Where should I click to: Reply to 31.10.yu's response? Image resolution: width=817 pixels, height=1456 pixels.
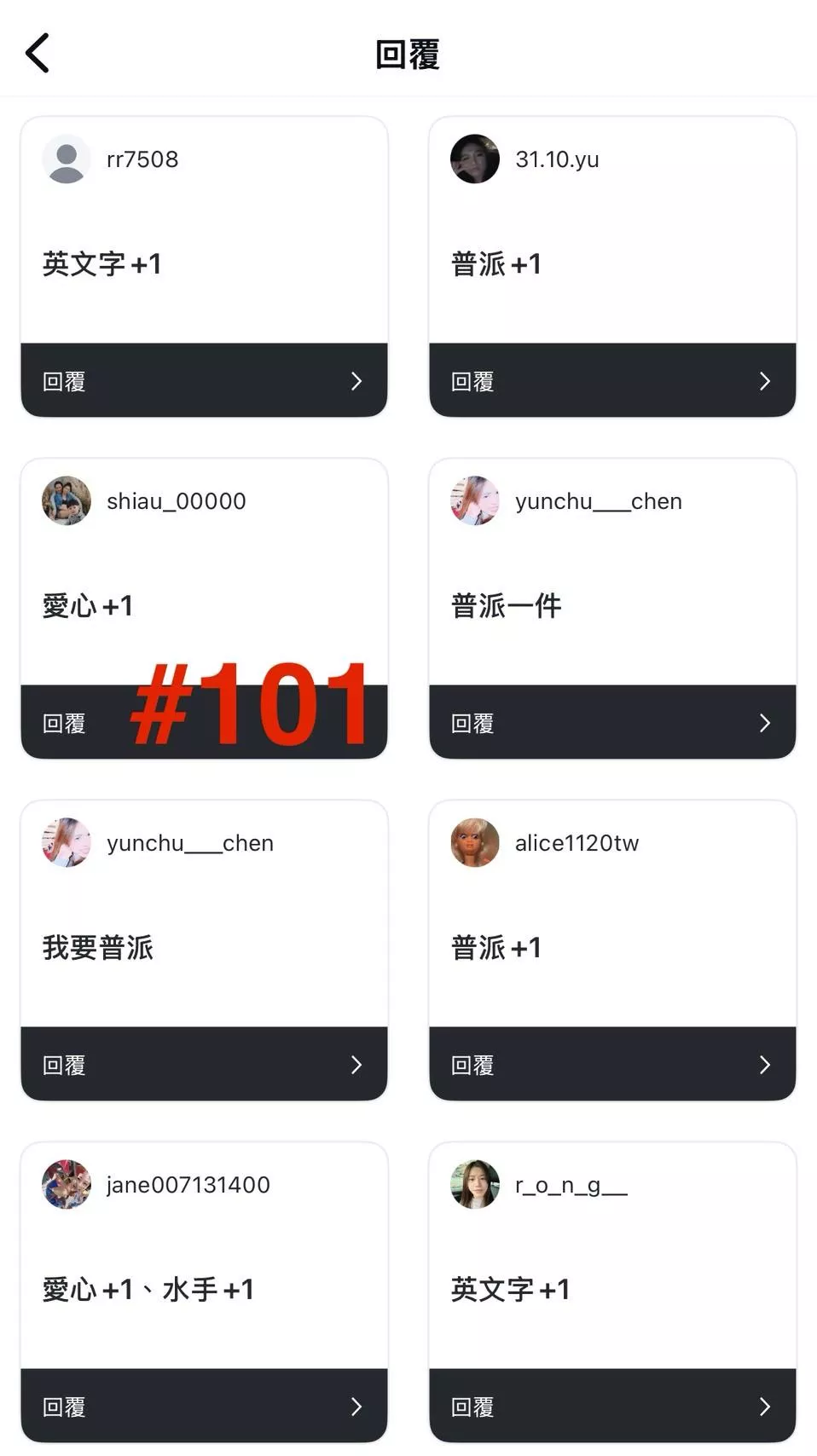click(611, 381)
